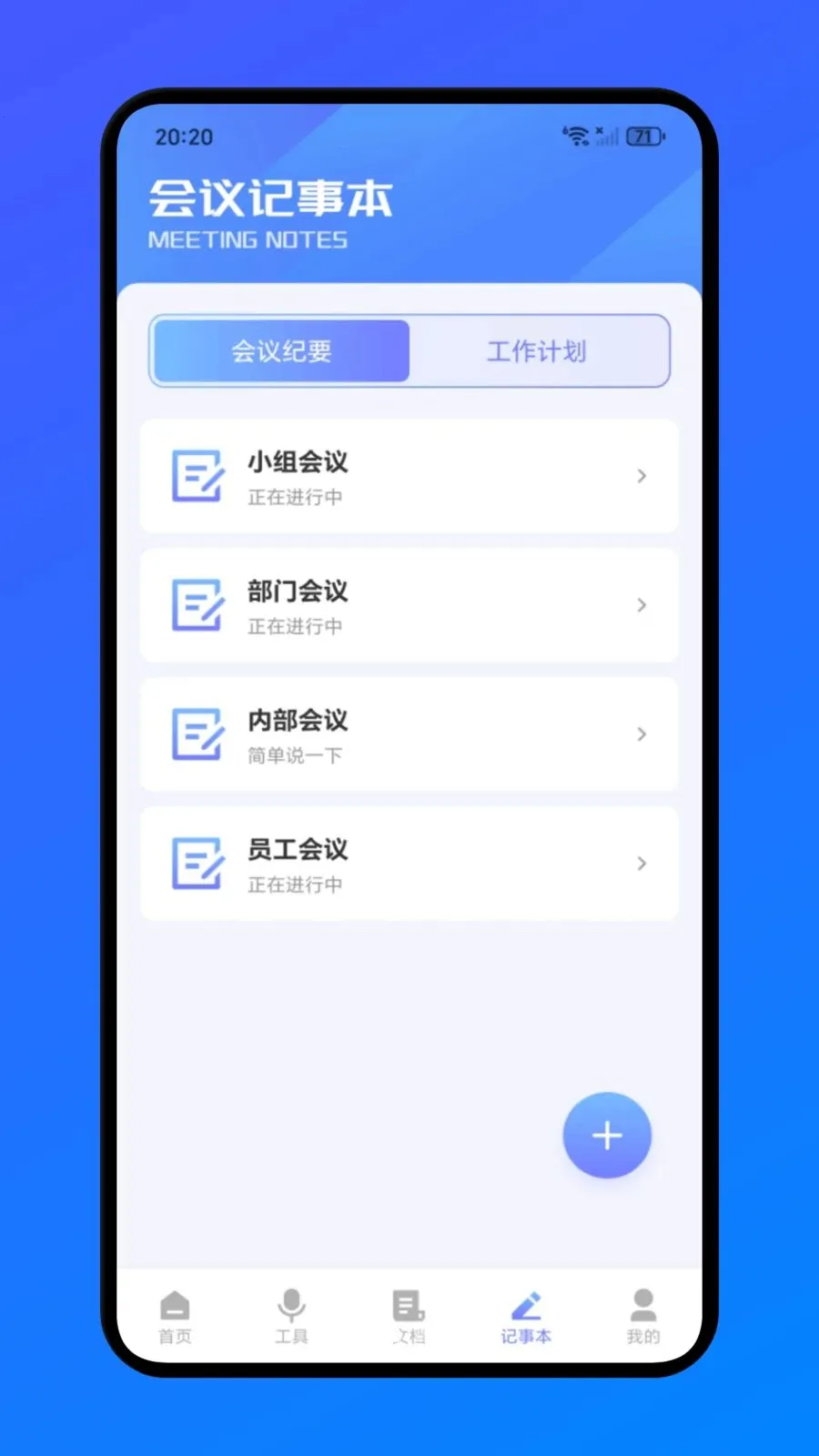Go to the 首页 tab
The image size is (819, 1456).
tap(175, 1316)
